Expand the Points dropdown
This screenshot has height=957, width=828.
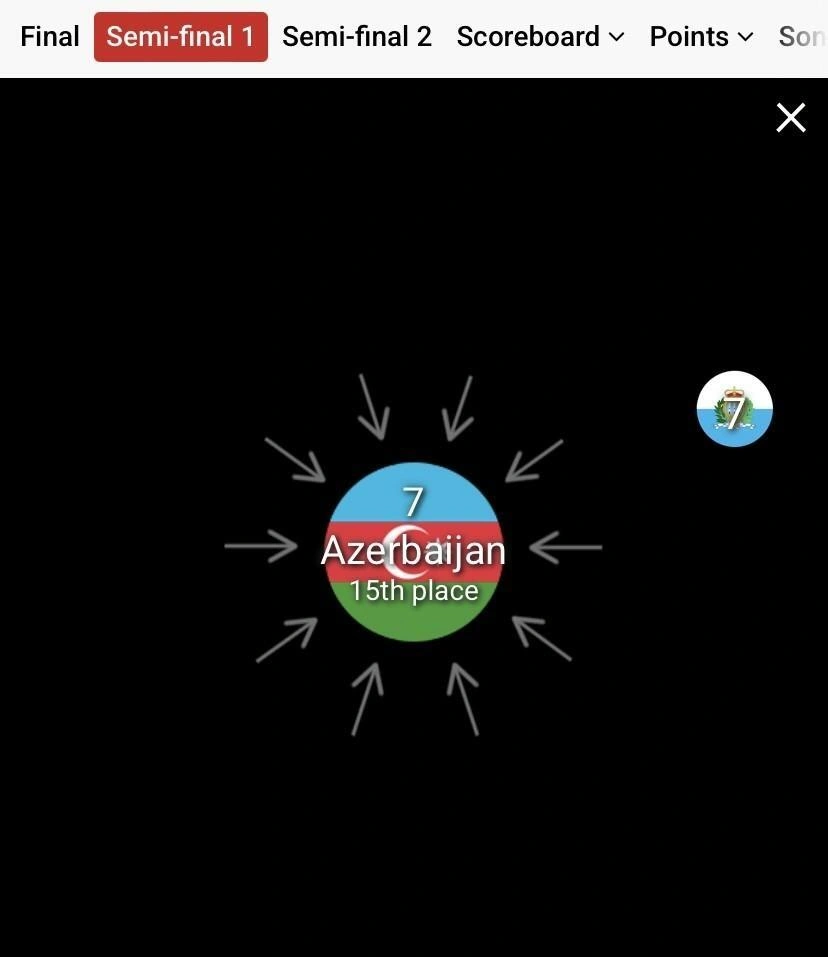[701, 37]
